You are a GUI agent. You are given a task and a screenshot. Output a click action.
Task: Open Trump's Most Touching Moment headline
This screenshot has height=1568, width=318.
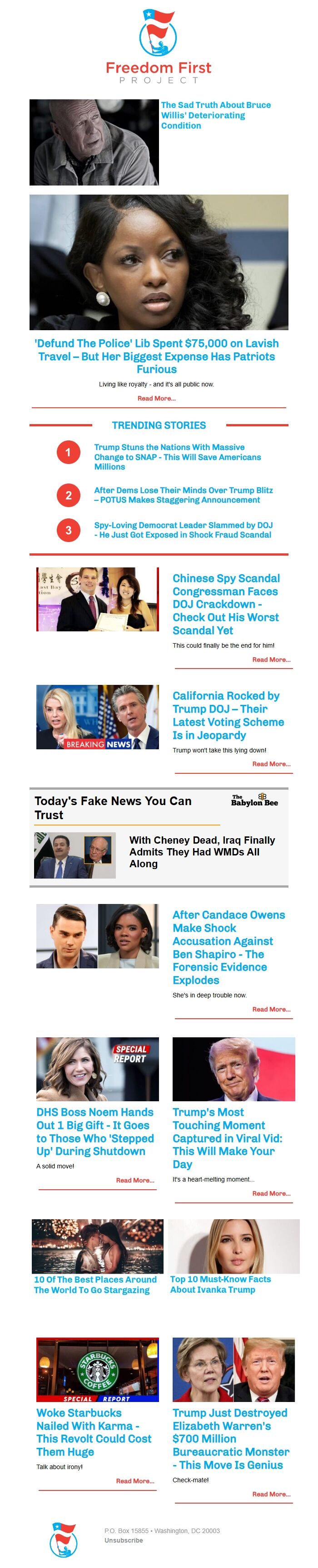227,1138
